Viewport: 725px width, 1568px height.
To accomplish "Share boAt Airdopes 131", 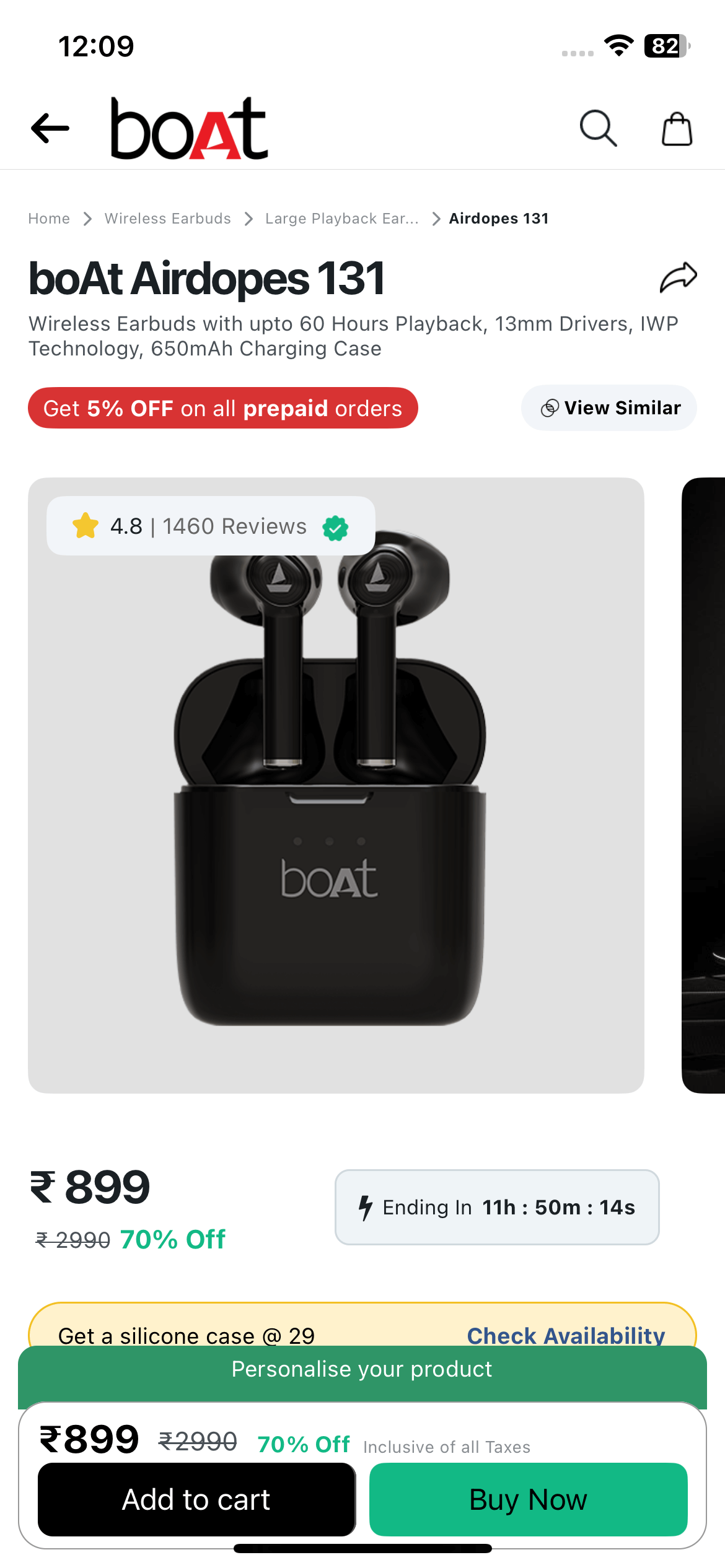I will pyautogui.click(x=678, y=277).
